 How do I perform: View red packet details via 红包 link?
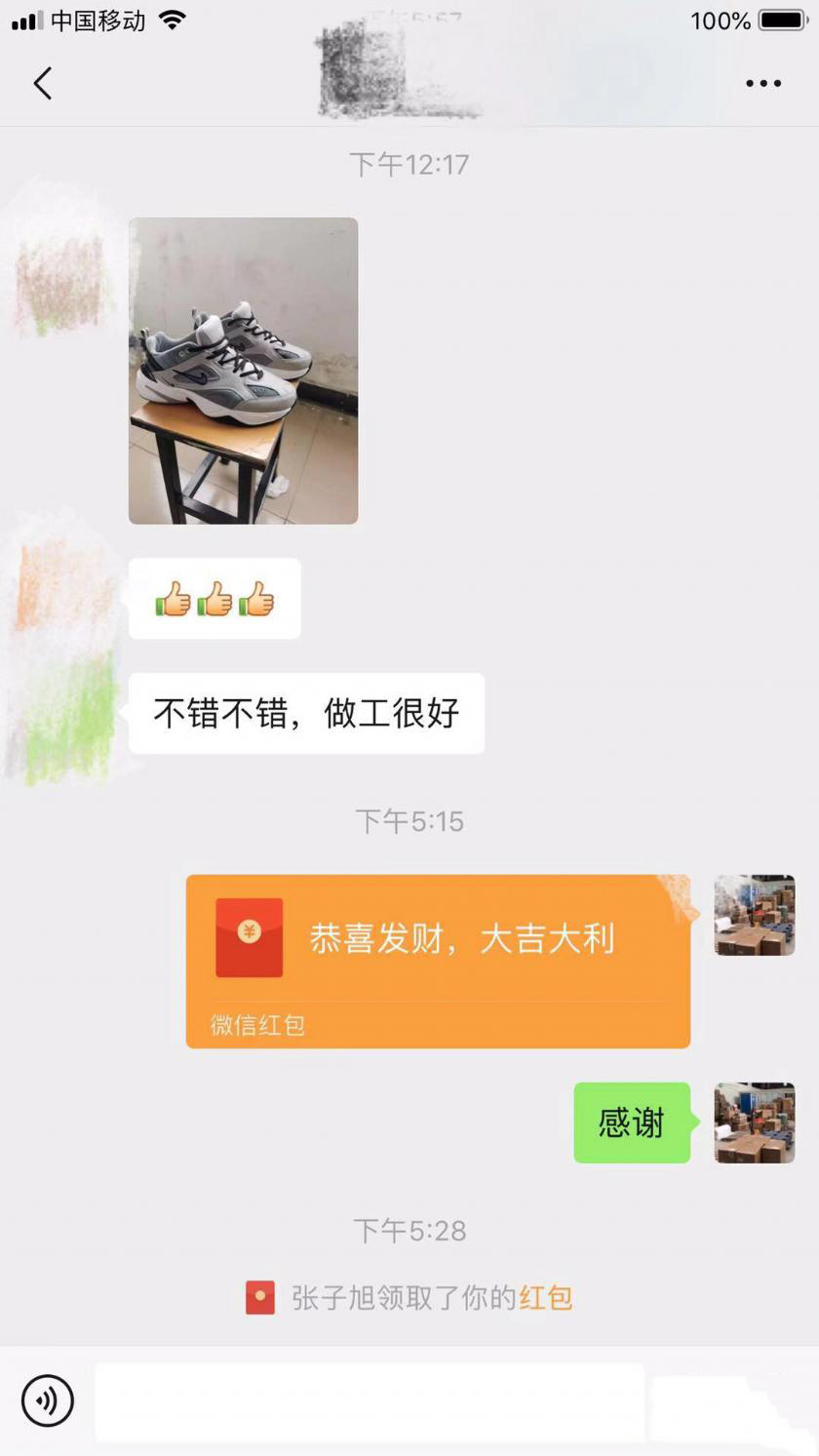545,1298
